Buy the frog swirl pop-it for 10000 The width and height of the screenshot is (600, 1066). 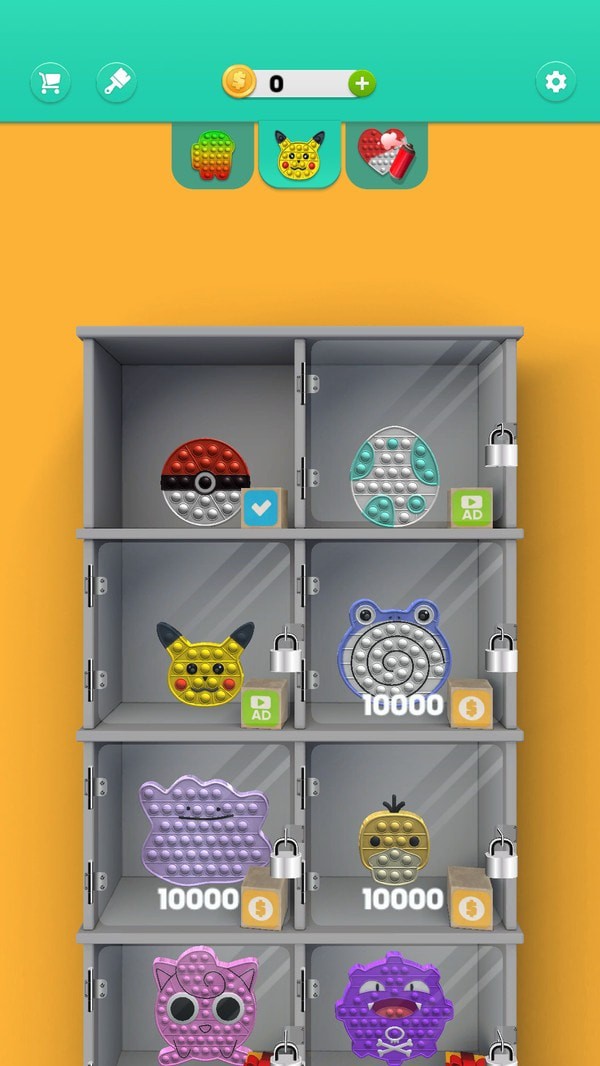click(x=470, y=705)
